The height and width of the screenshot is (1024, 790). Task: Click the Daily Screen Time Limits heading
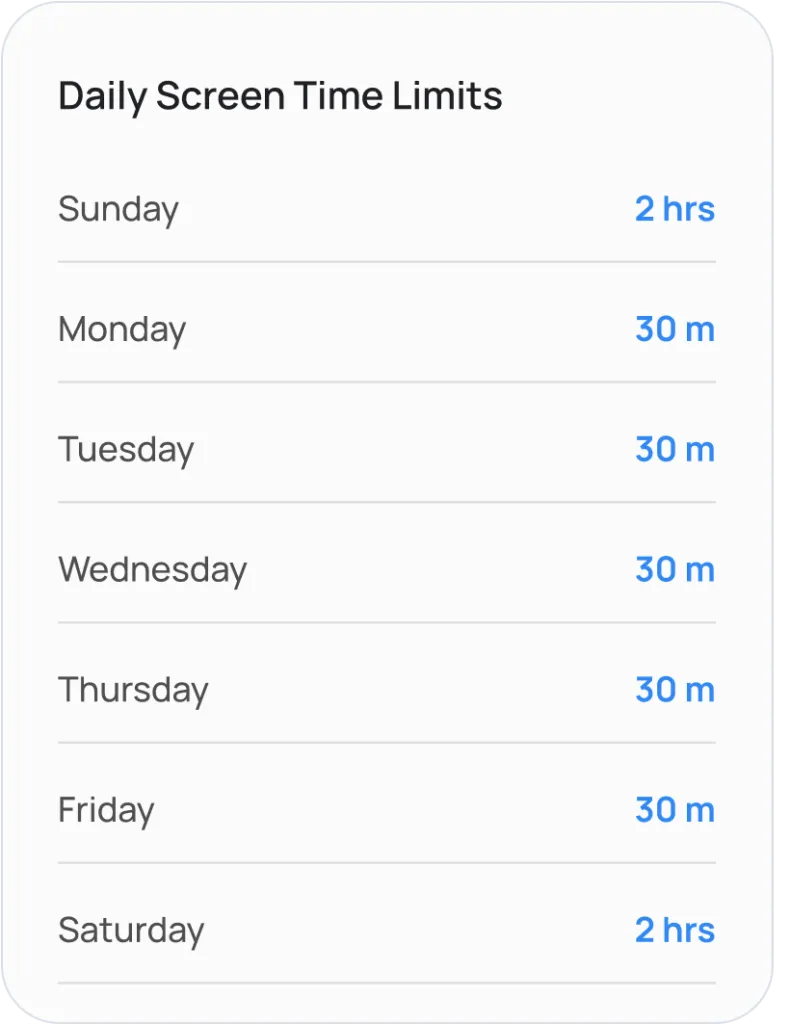coord(281,96)
